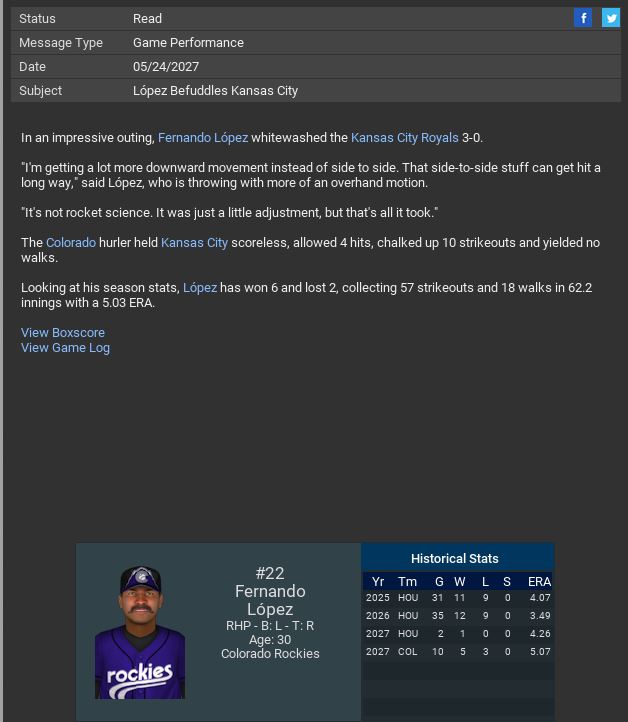This screenshot has width=628, height=722.
Task: Open Kansas City link beside Colorado hurler
Action: coord(194,243)
